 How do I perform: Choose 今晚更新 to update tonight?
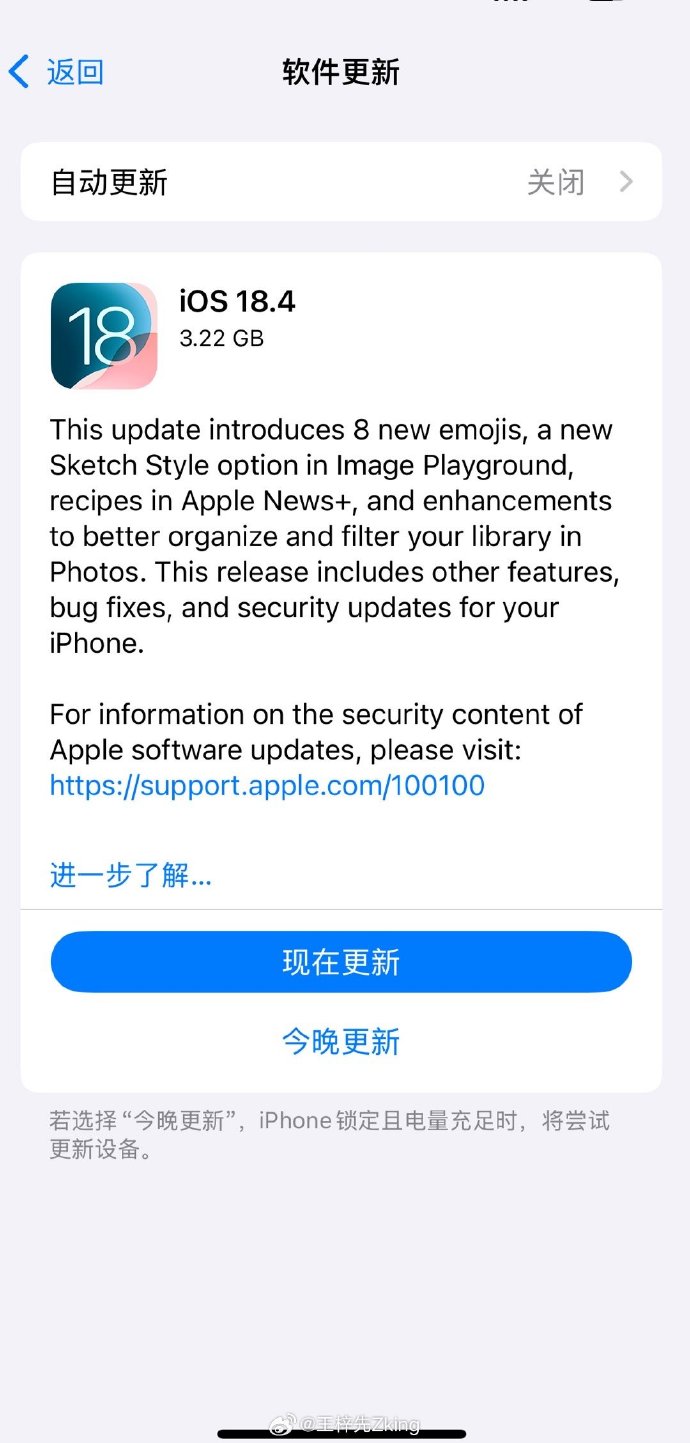341,1042
